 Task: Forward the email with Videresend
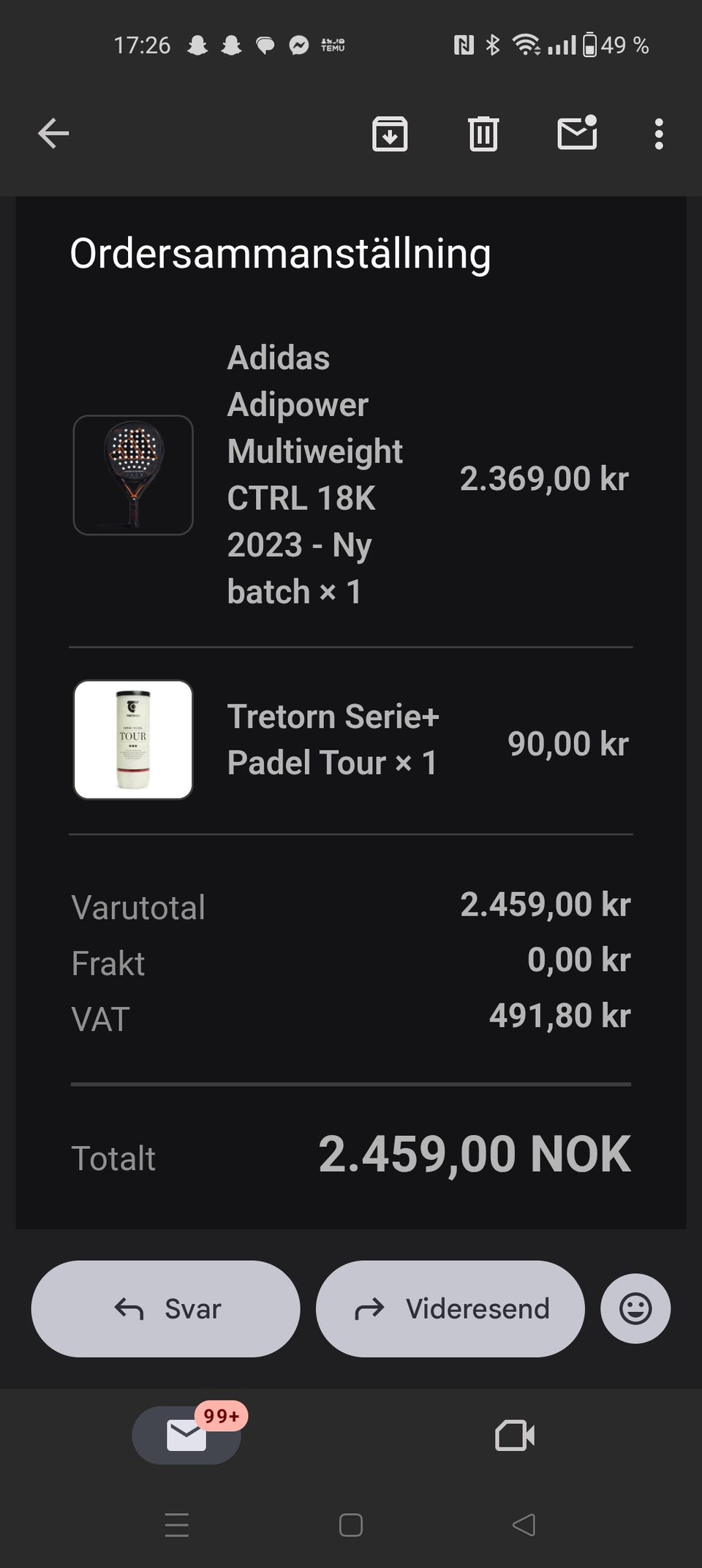450,1308
